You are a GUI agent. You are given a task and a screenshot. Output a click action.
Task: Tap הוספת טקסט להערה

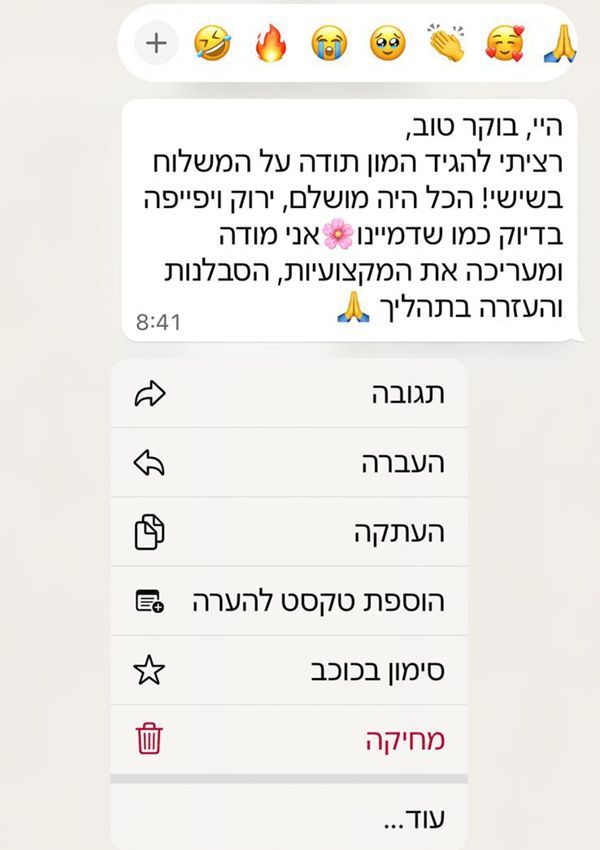click(289, 602)
